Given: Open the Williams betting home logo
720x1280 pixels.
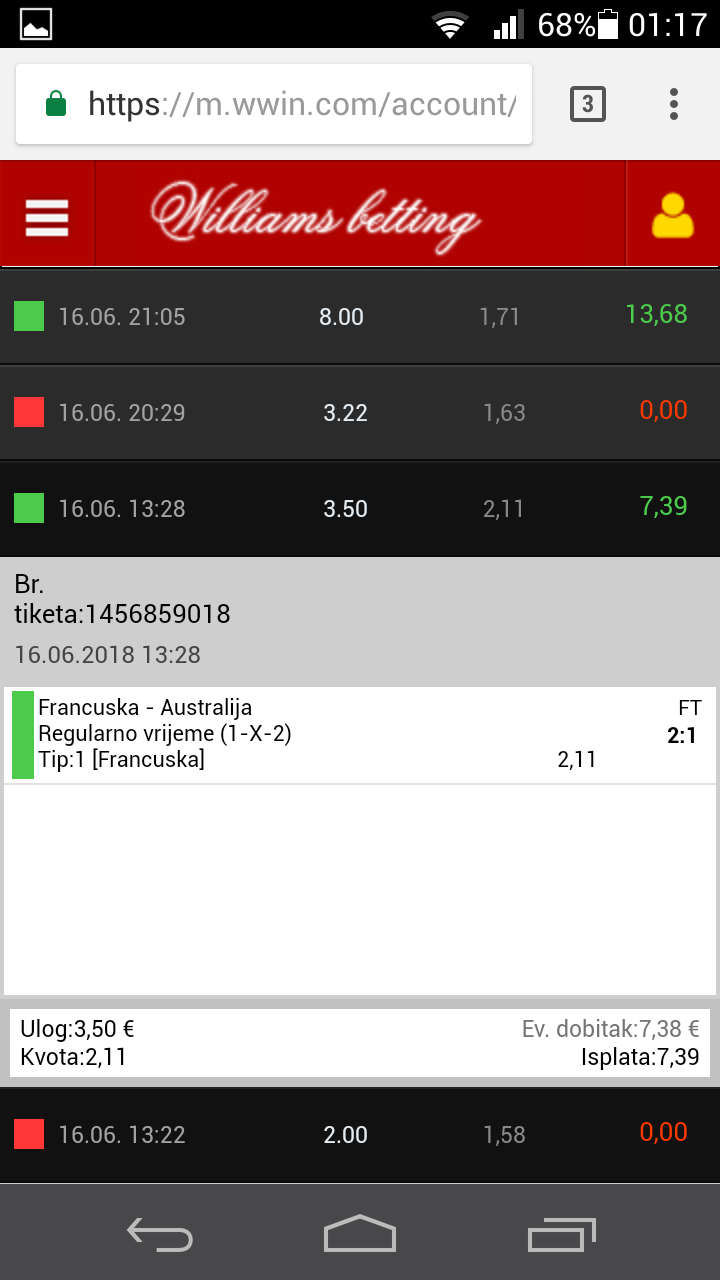Looking at the screenshot, I should tap(316, 216).
